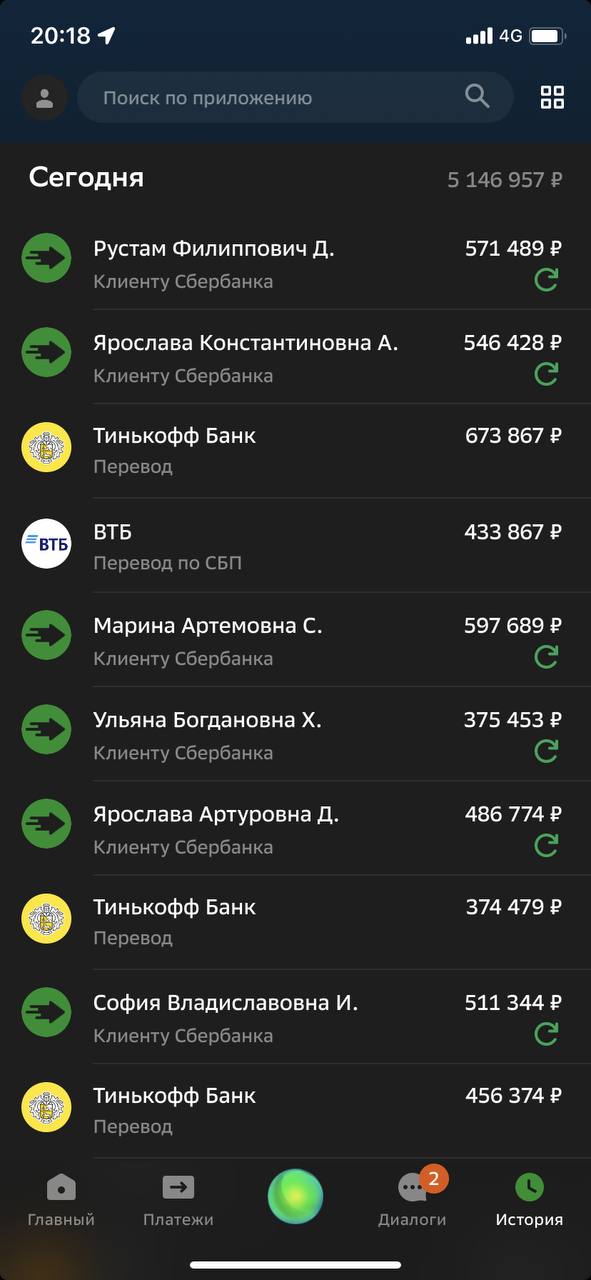Switch to the Главный tab
The image size is (591, 1280).
tap(61, 1201)
